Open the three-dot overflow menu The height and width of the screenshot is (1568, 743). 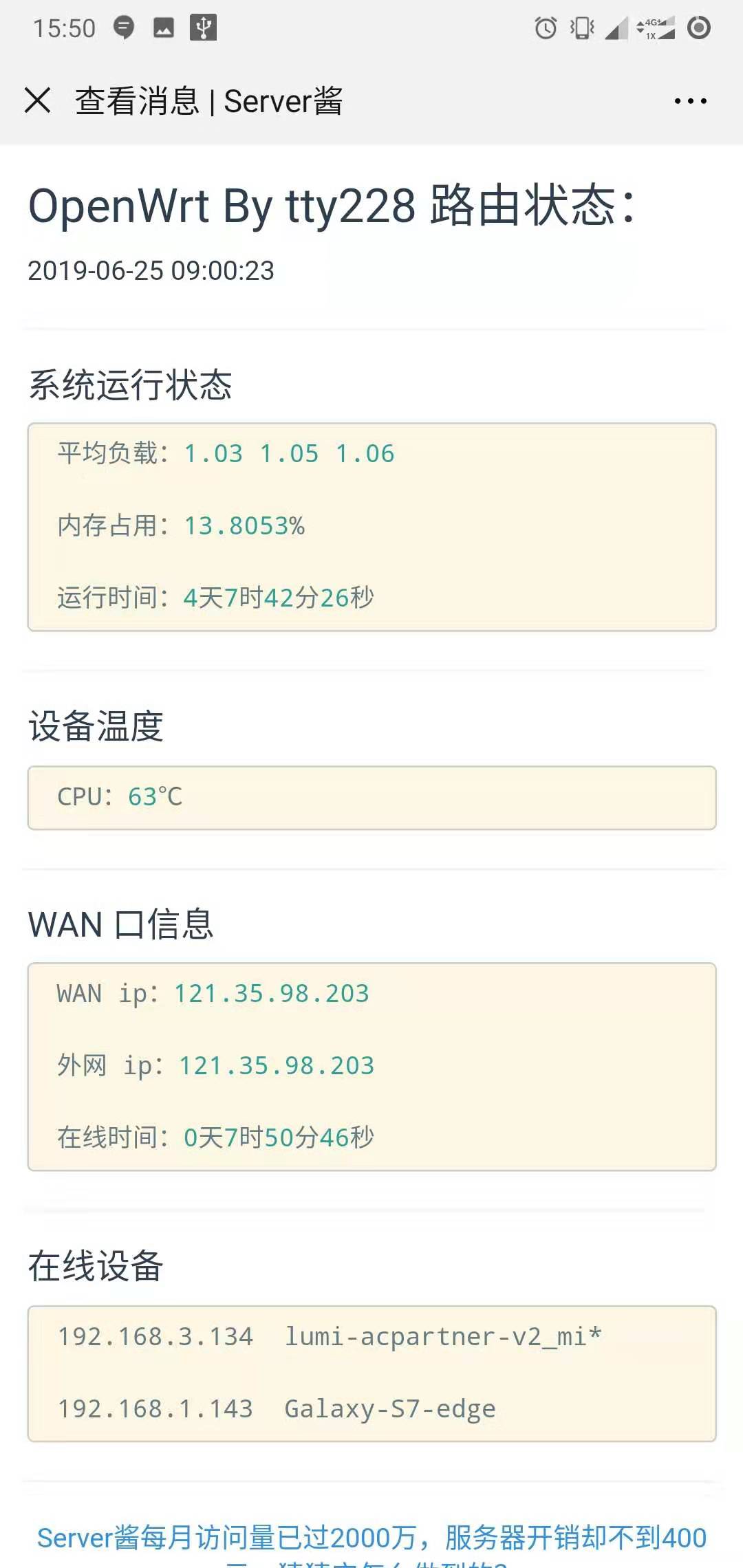690,101
